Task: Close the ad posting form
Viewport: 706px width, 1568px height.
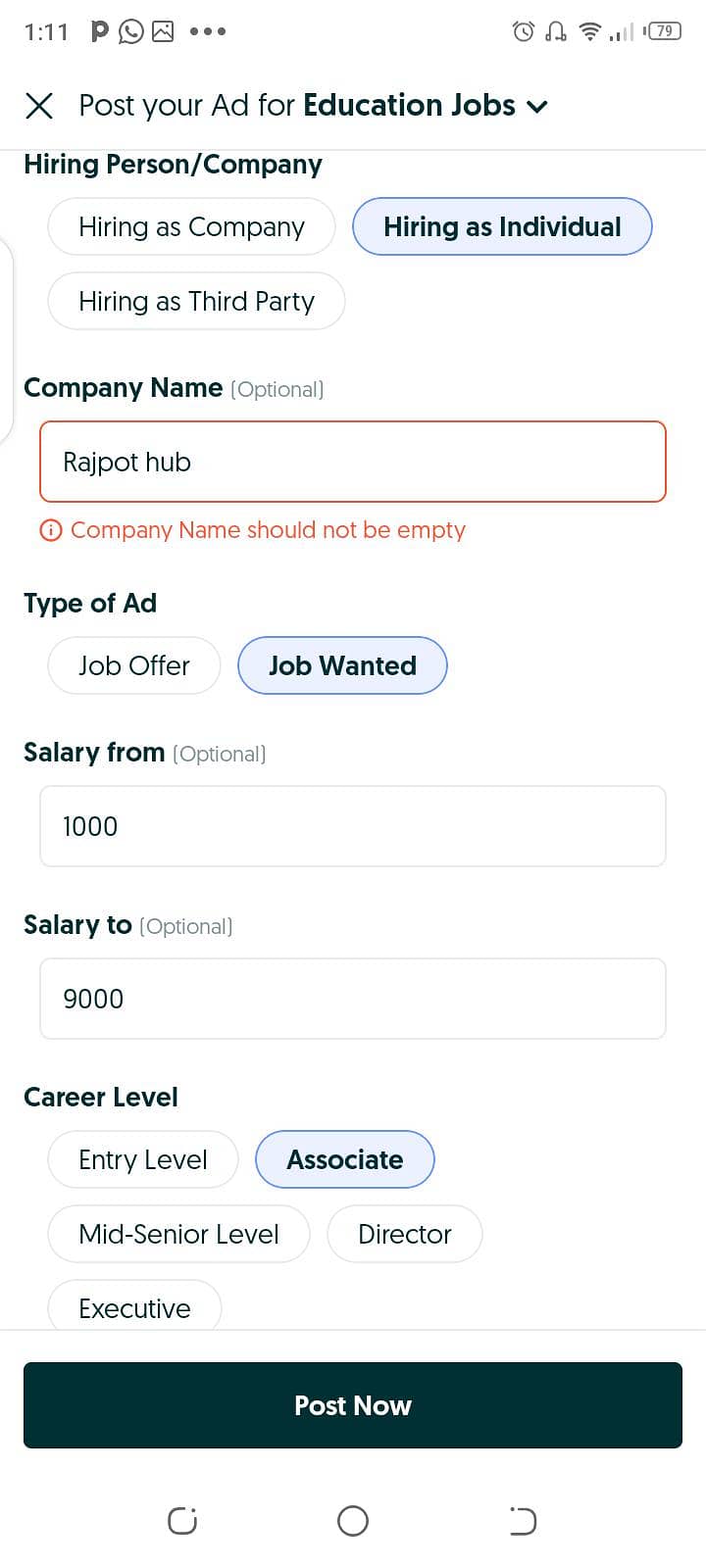Action: point(39,106)
